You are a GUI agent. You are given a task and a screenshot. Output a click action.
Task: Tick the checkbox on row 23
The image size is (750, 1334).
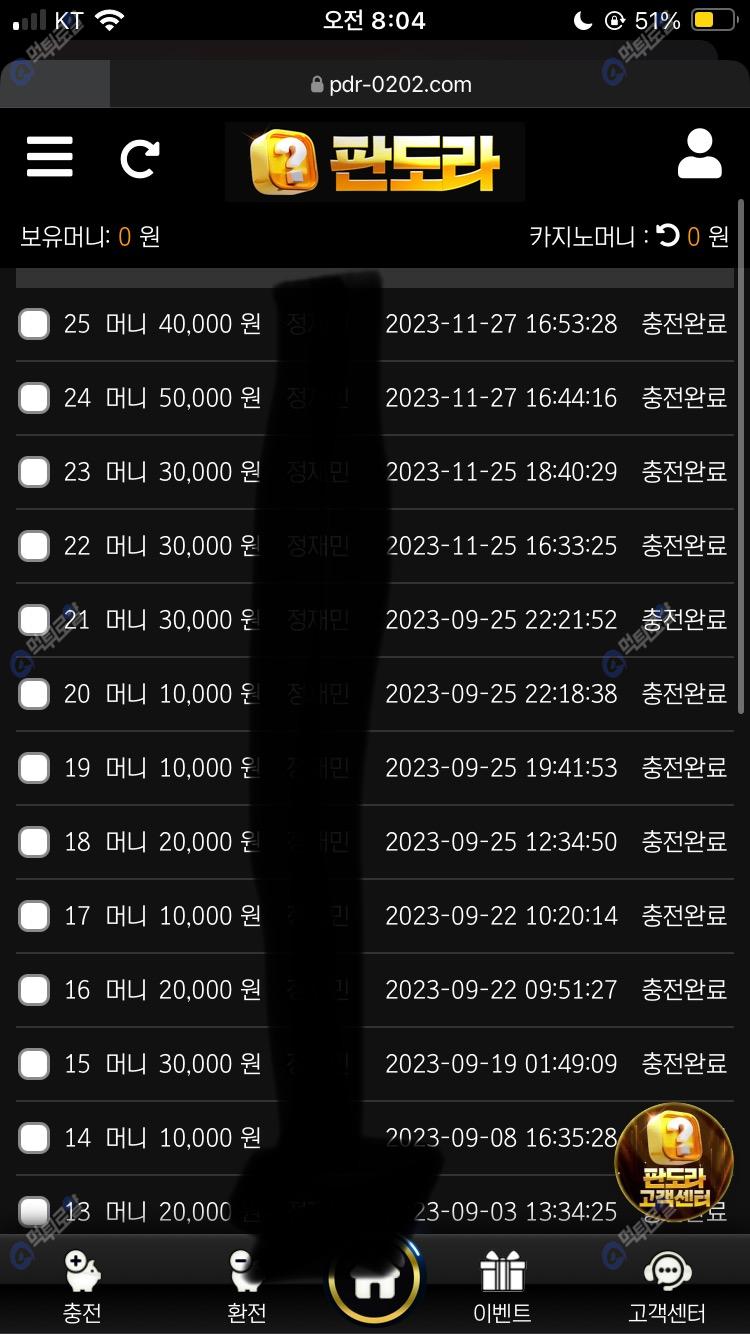point(34,472)
